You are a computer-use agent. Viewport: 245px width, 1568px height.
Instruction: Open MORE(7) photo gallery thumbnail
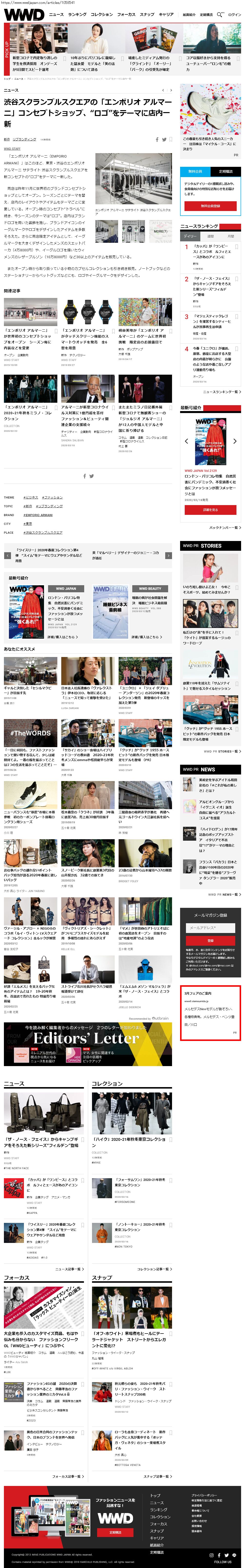click(161, 231)
